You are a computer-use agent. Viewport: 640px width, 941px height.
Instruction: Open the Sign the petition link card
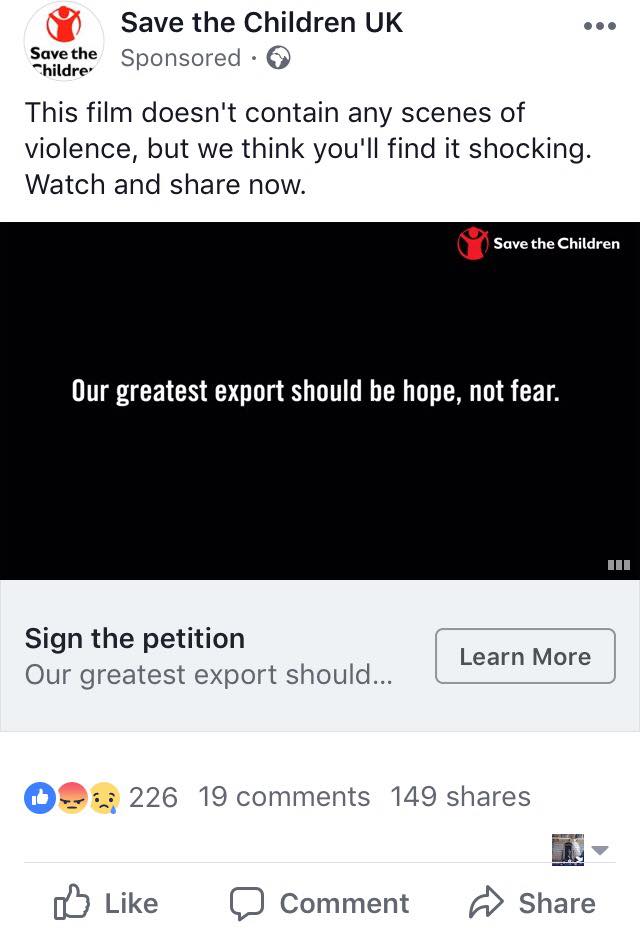click(x=210, y=656)
